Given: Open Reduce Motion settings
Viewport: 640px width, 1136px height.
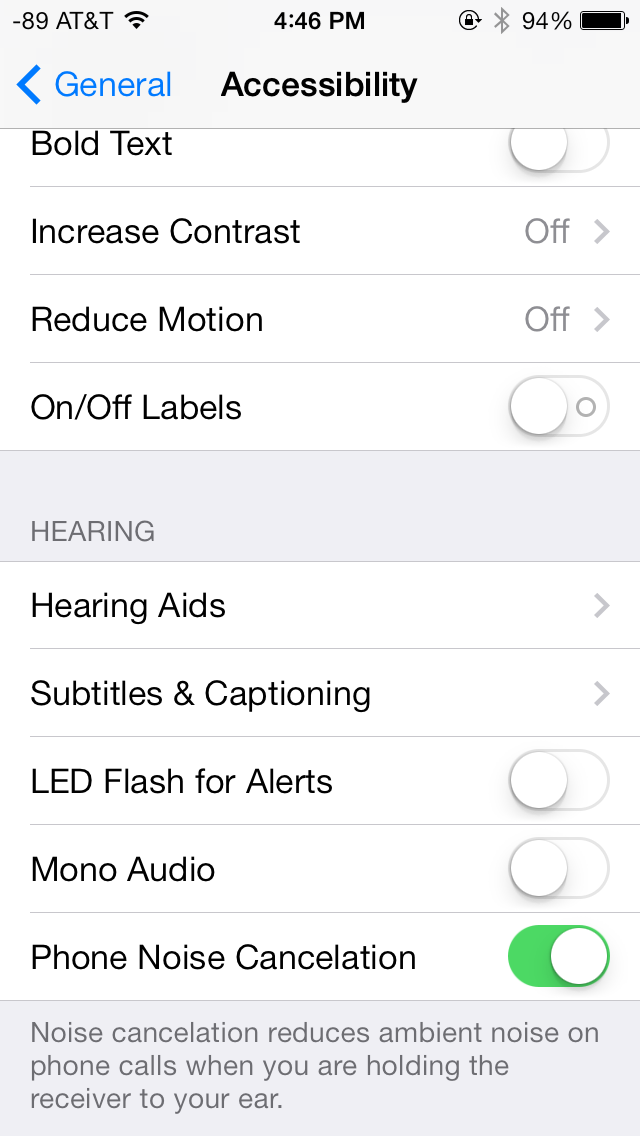Looking at the screenshot, I should [x=320, y=319].
